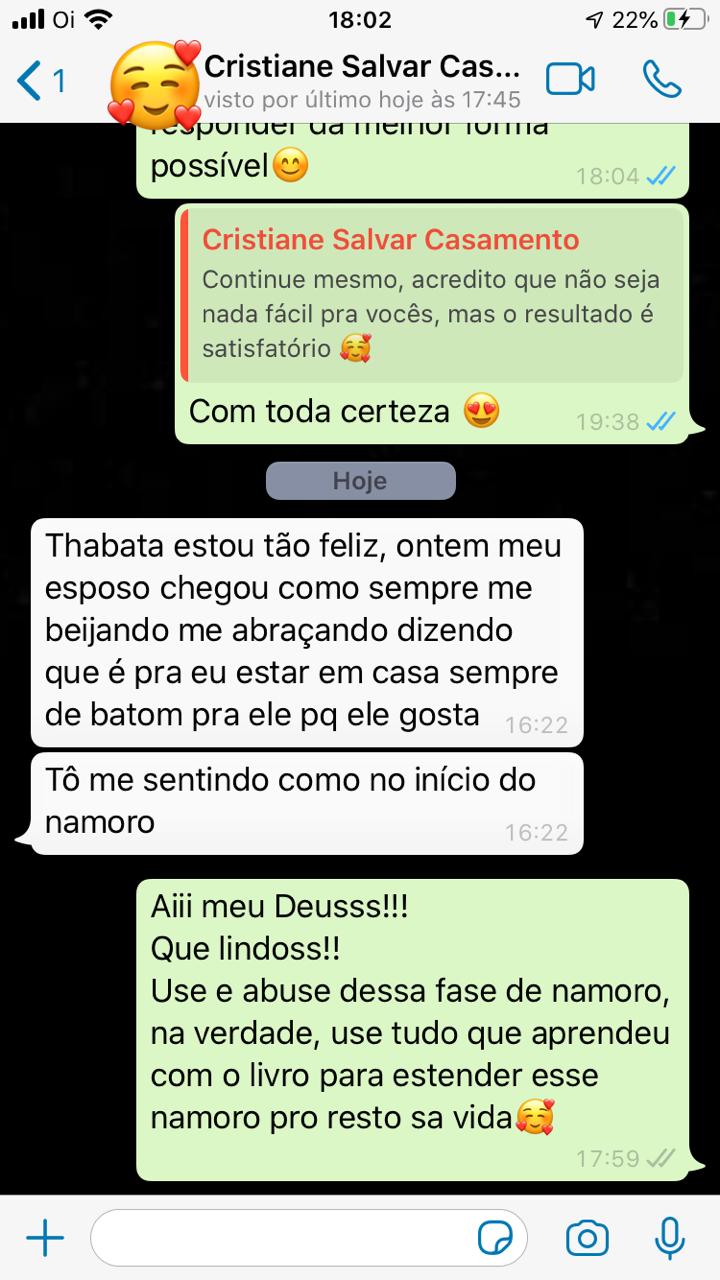Record a voice message with the microphone
This screenshot has width=720, height=1280.
(668, 1237)
